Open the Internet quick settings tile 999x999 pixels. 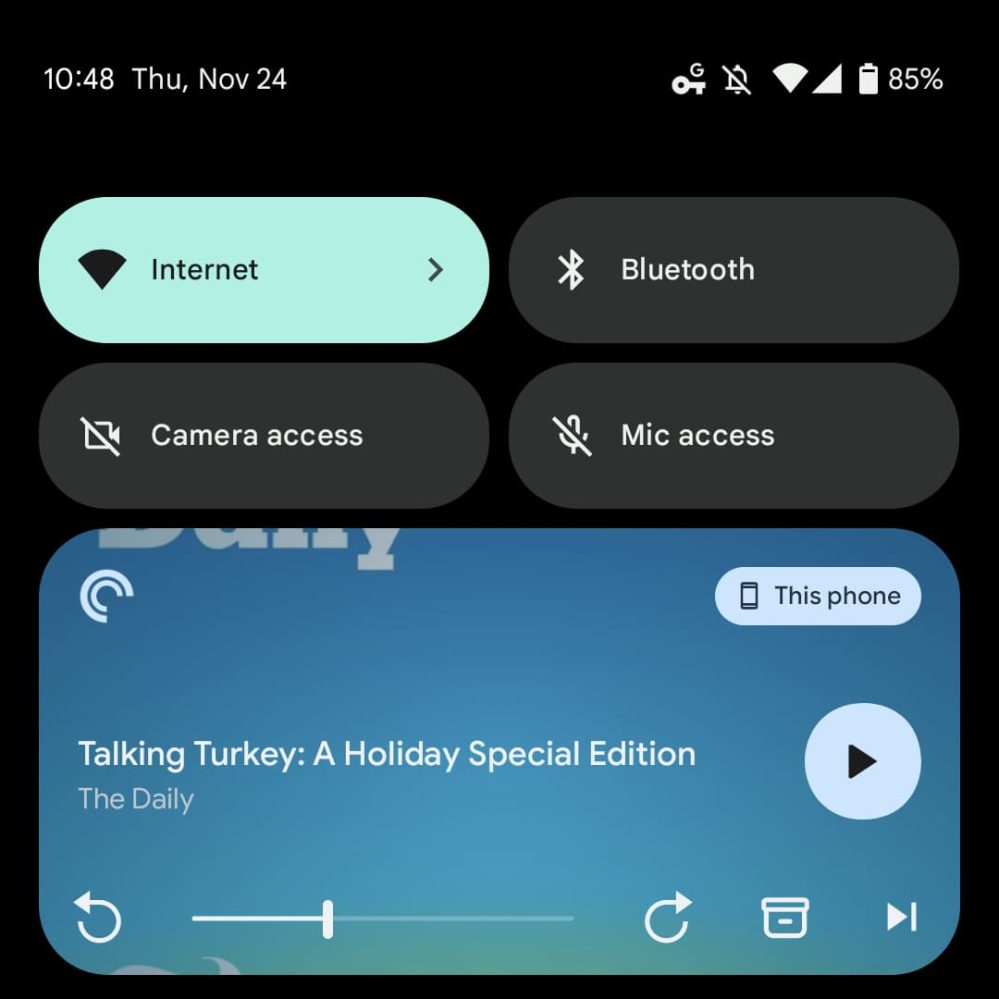pyautogui.click(x=263, y=270)
